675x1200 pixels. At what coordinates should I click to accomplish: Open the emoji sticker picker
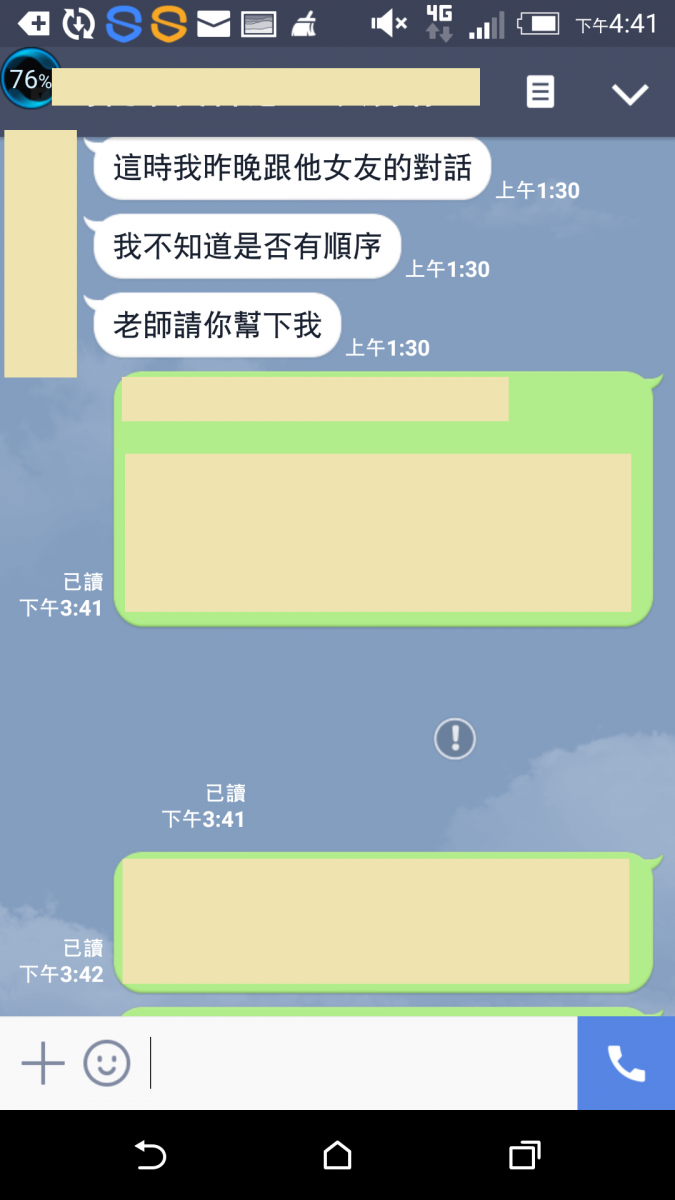(107, 1063)
